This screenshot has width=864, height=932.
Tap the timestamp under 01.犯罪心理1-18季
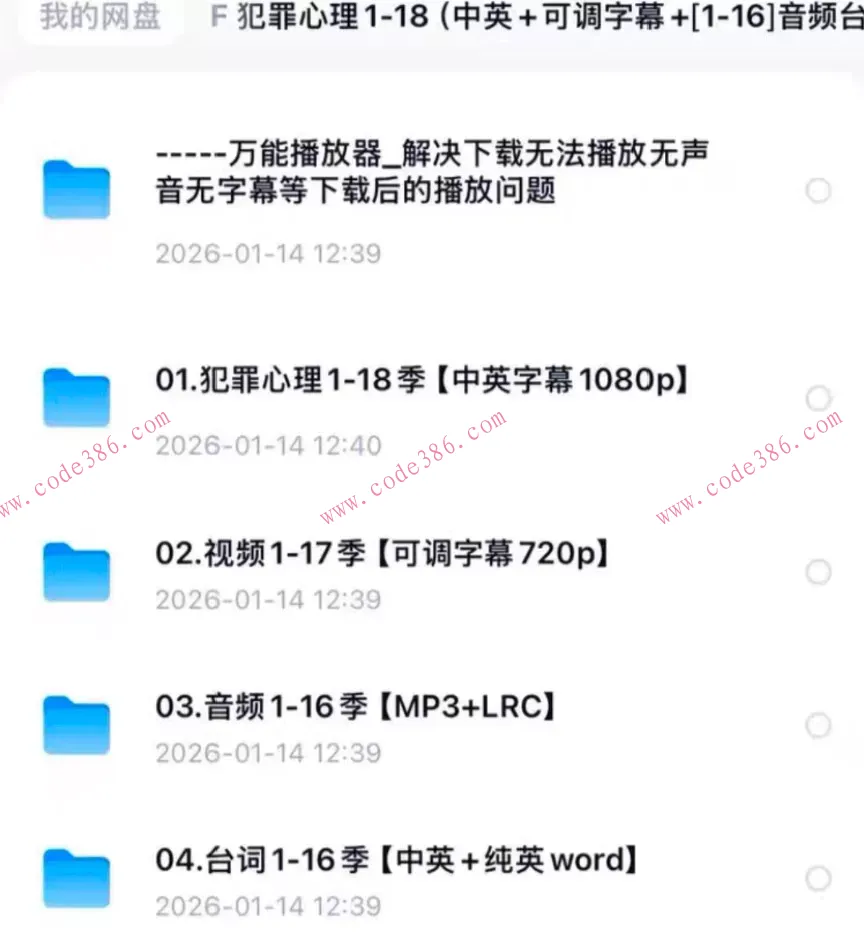268,445
